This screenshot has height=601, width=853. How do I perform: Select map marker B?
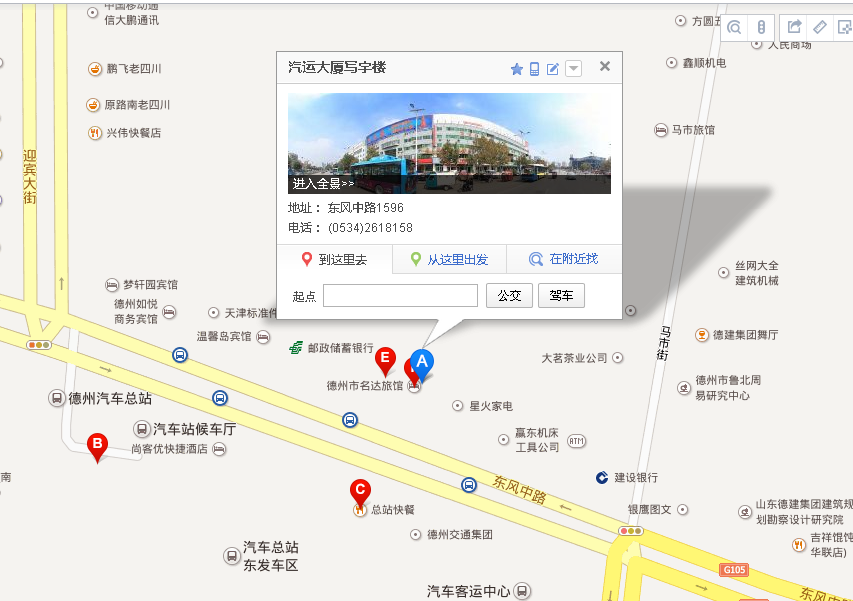[x=97, y=445]
